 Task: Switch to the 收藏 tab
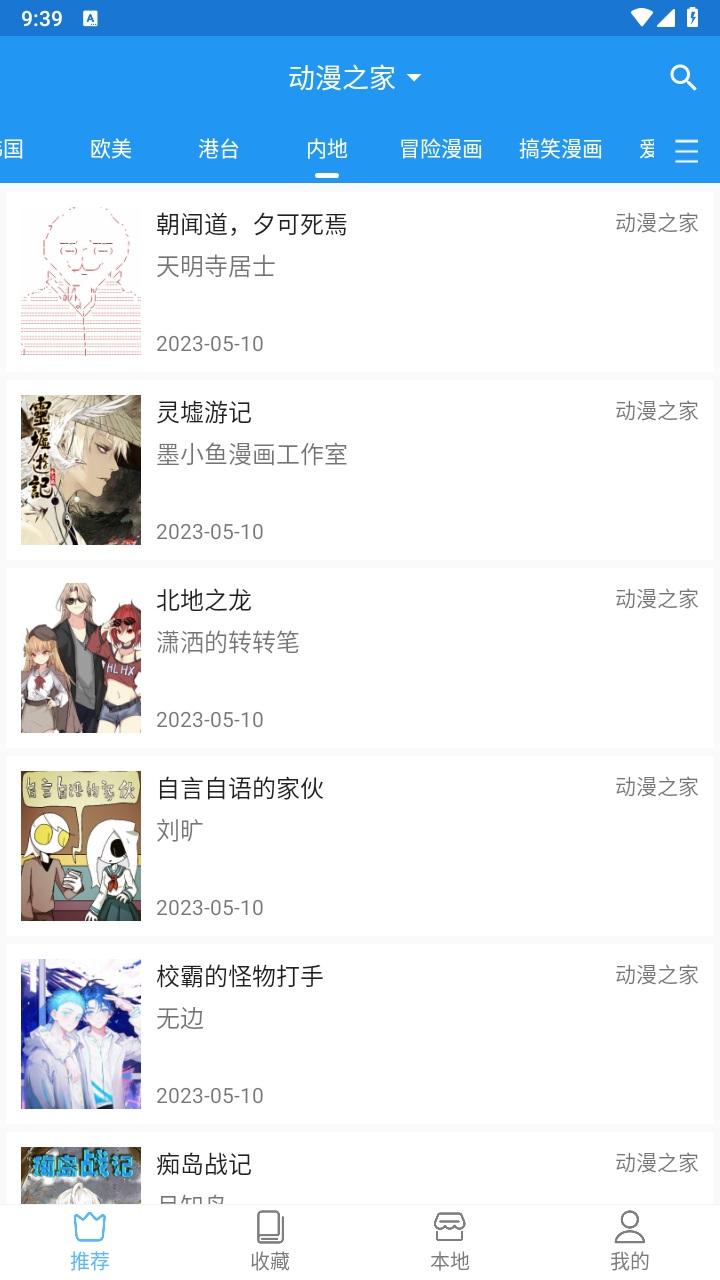point(270,1242)
